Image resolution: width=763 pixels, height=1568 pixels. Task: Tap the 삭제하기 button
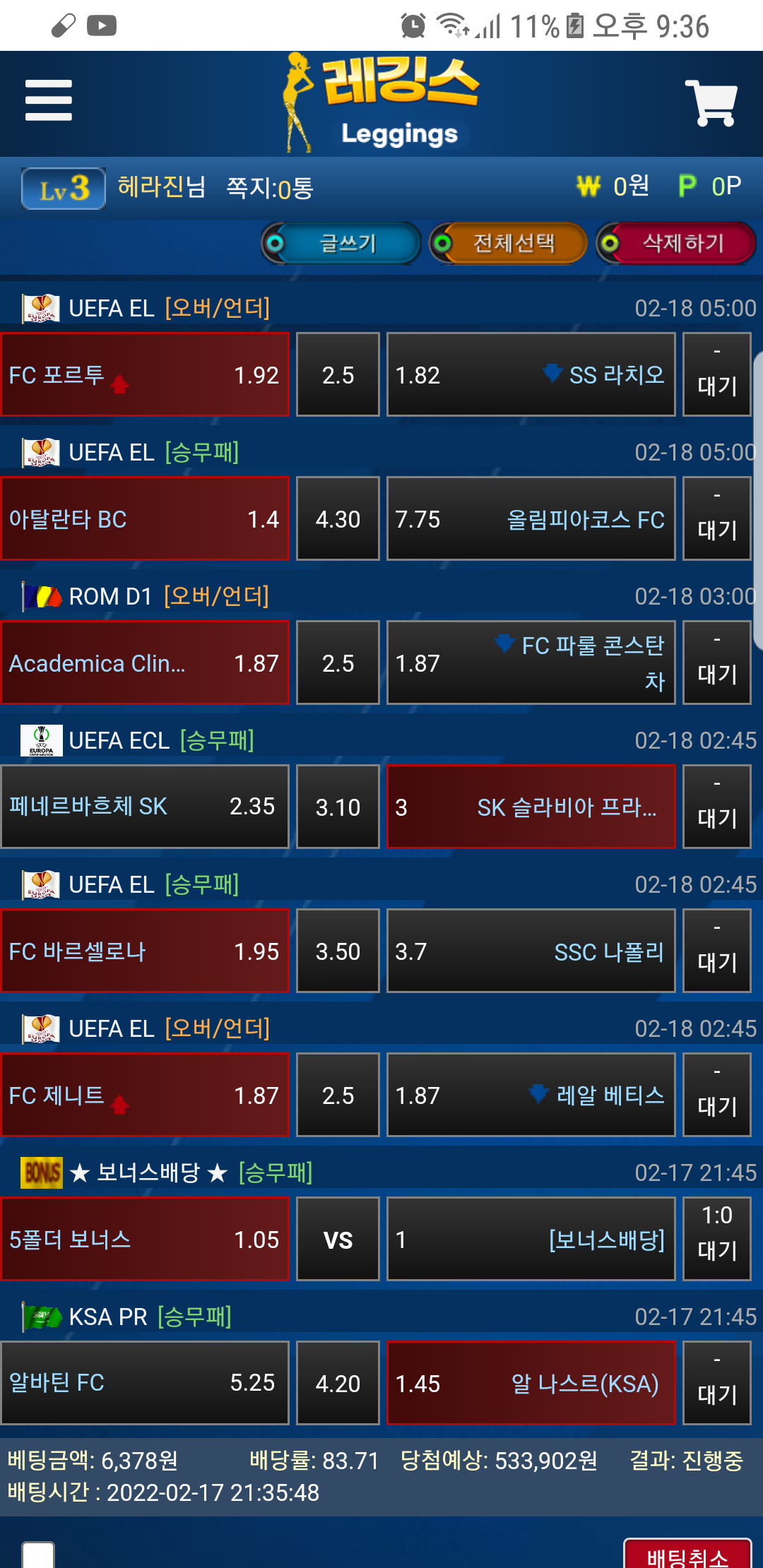click(x=676, y=244)
